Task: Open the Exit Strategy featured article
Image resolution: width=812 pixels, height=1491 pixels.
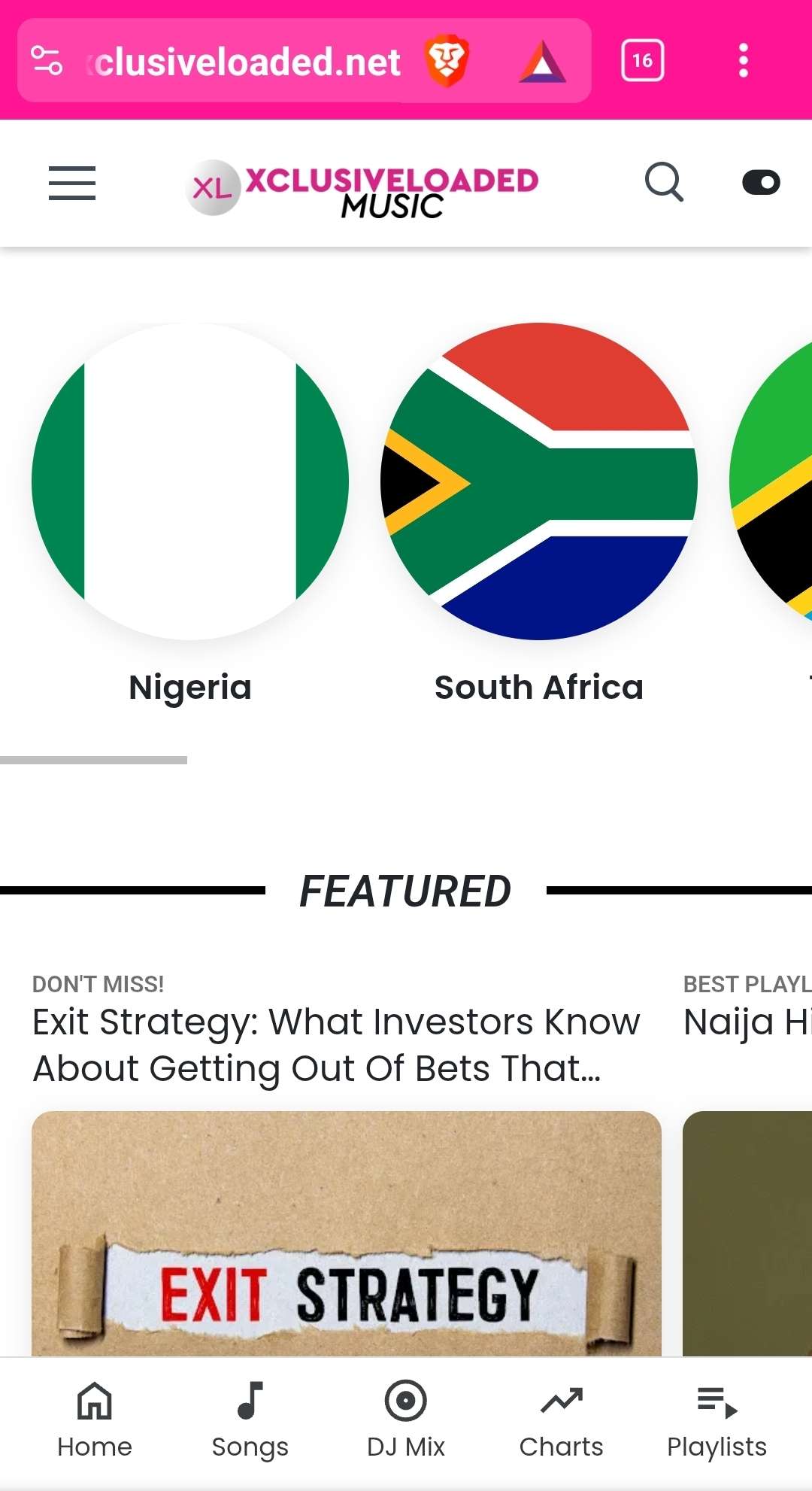Action: (336, 1044)
